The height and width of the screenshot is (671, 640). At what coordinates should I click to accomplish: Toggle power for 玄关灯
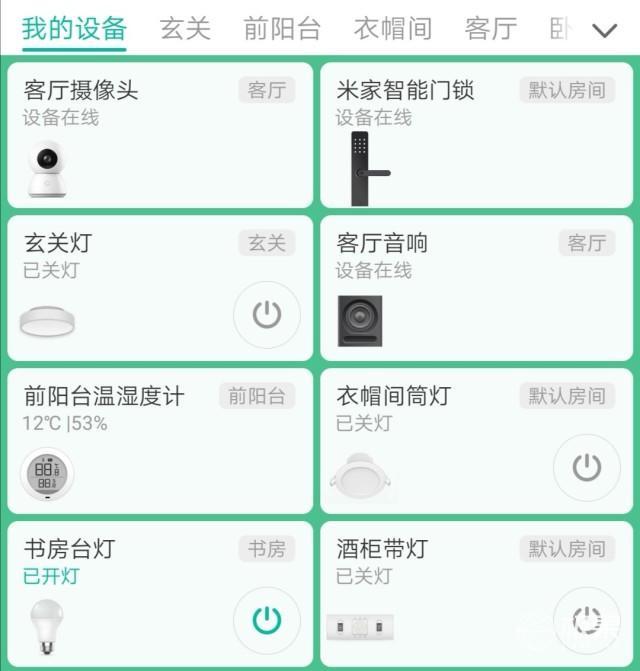(266, 315)
